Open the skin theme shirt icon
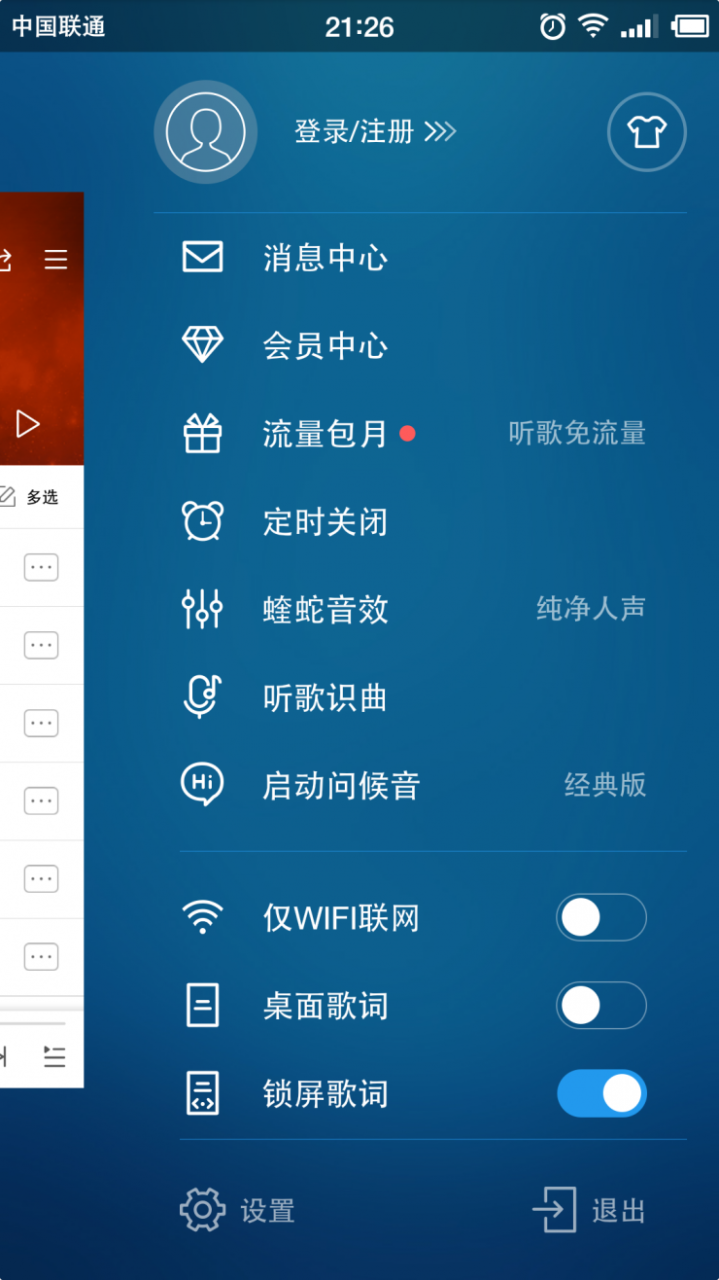This screenshot has width=719, height=1280. pos(646,131)
